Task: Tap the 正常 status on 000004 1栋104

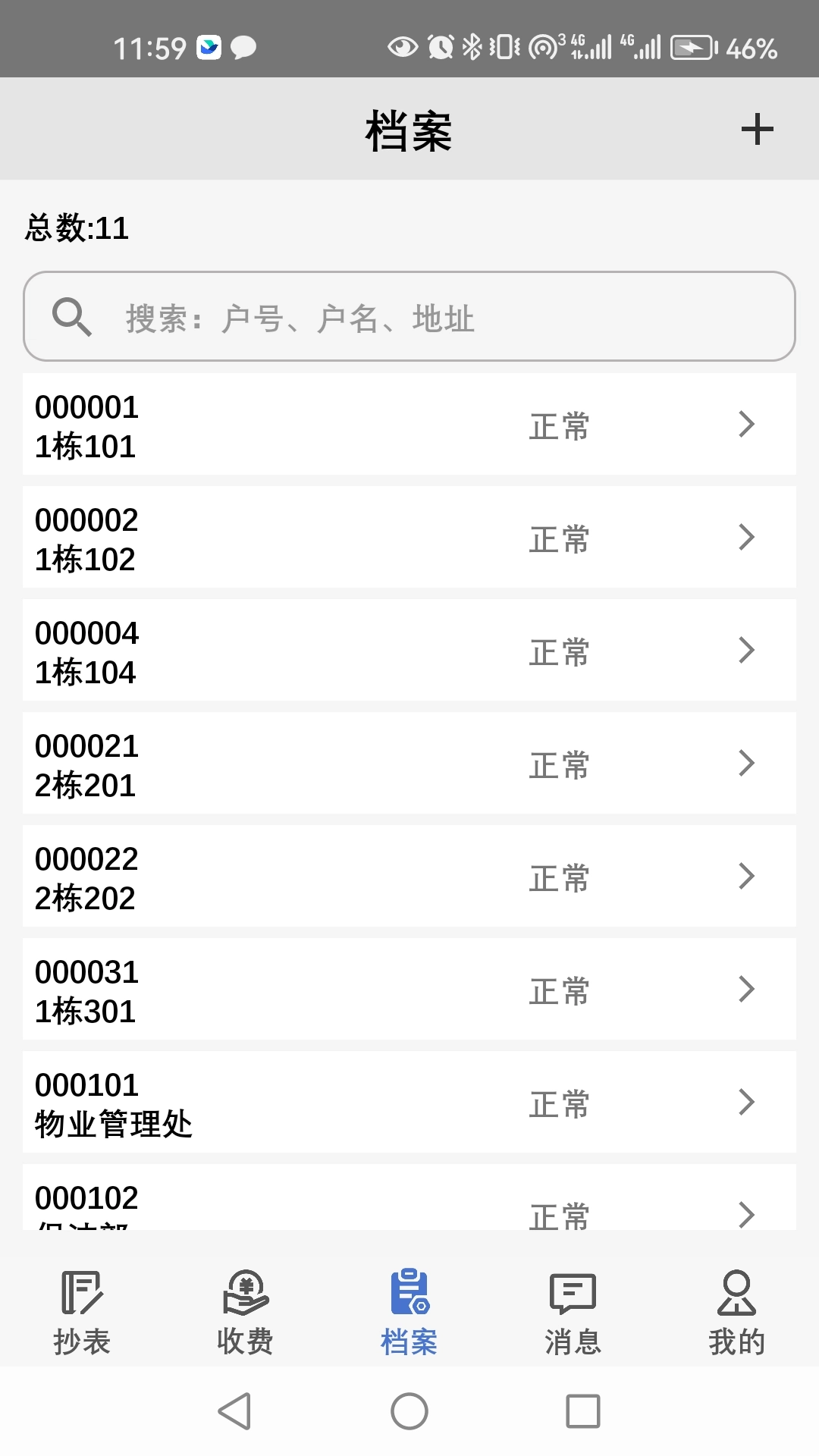Action: click(560, 652)
